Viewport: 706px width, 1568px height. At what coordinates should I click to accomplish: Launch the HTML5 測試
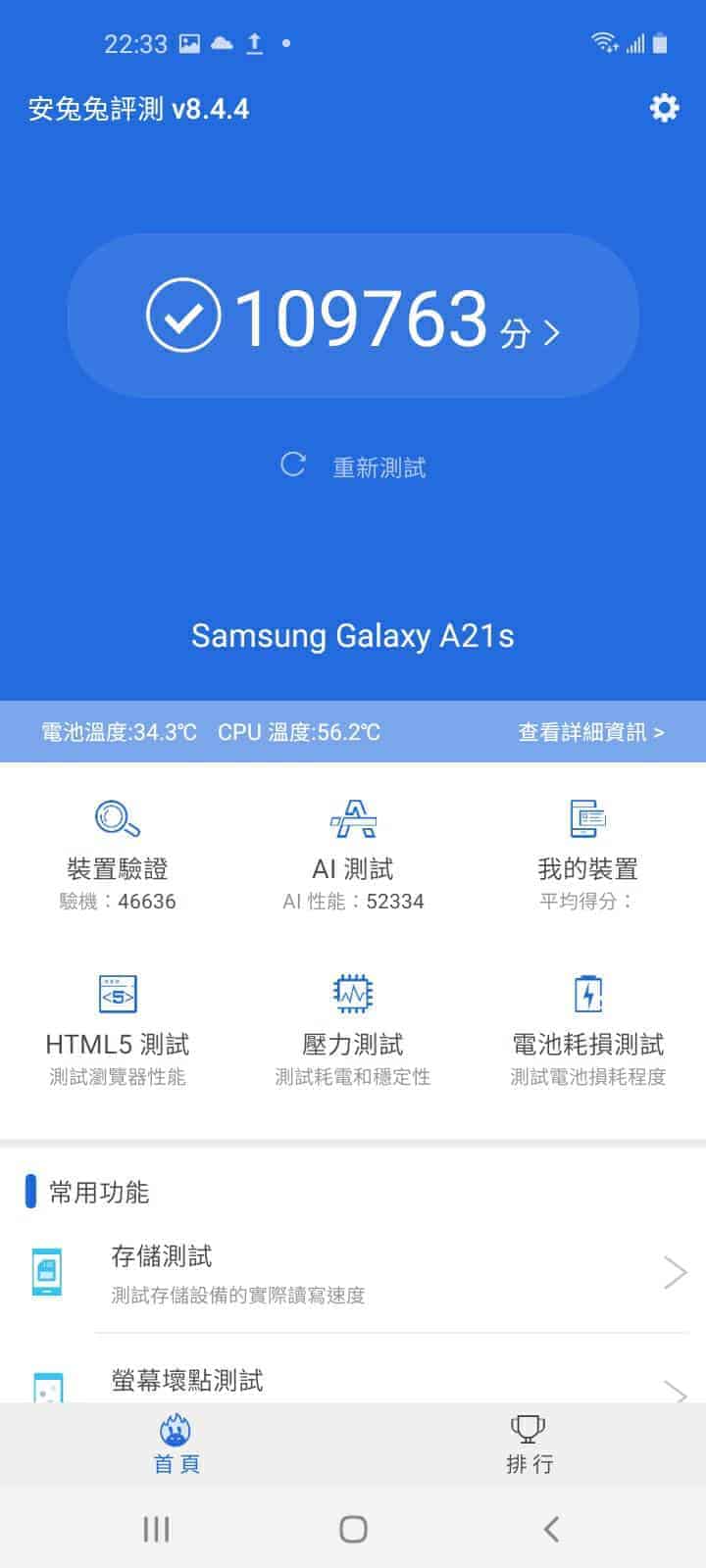(x=118, y=1031)
